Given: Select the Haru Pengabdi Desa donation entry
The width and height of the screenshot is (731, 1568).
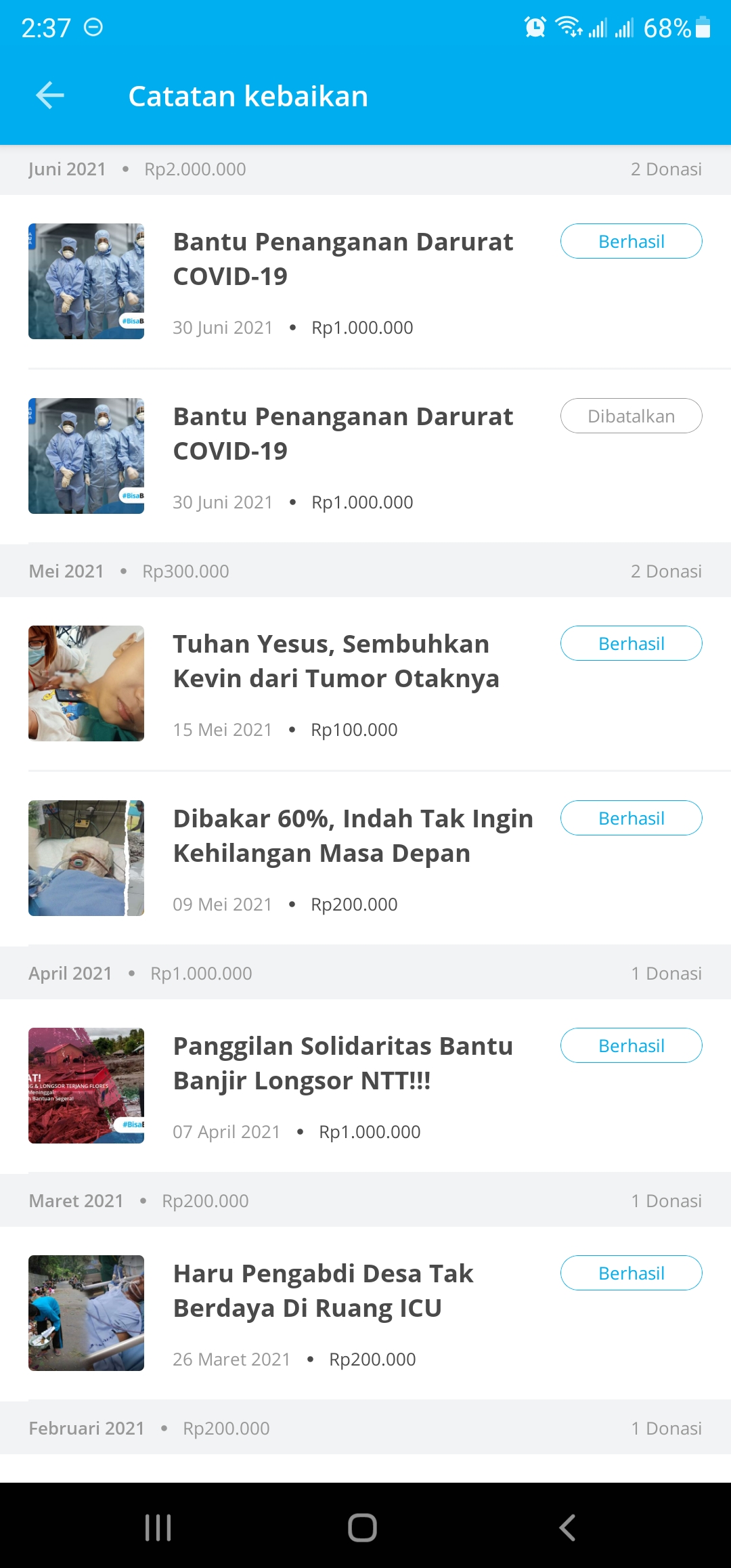Looking at the screenshot, I should click(324, 1291).
